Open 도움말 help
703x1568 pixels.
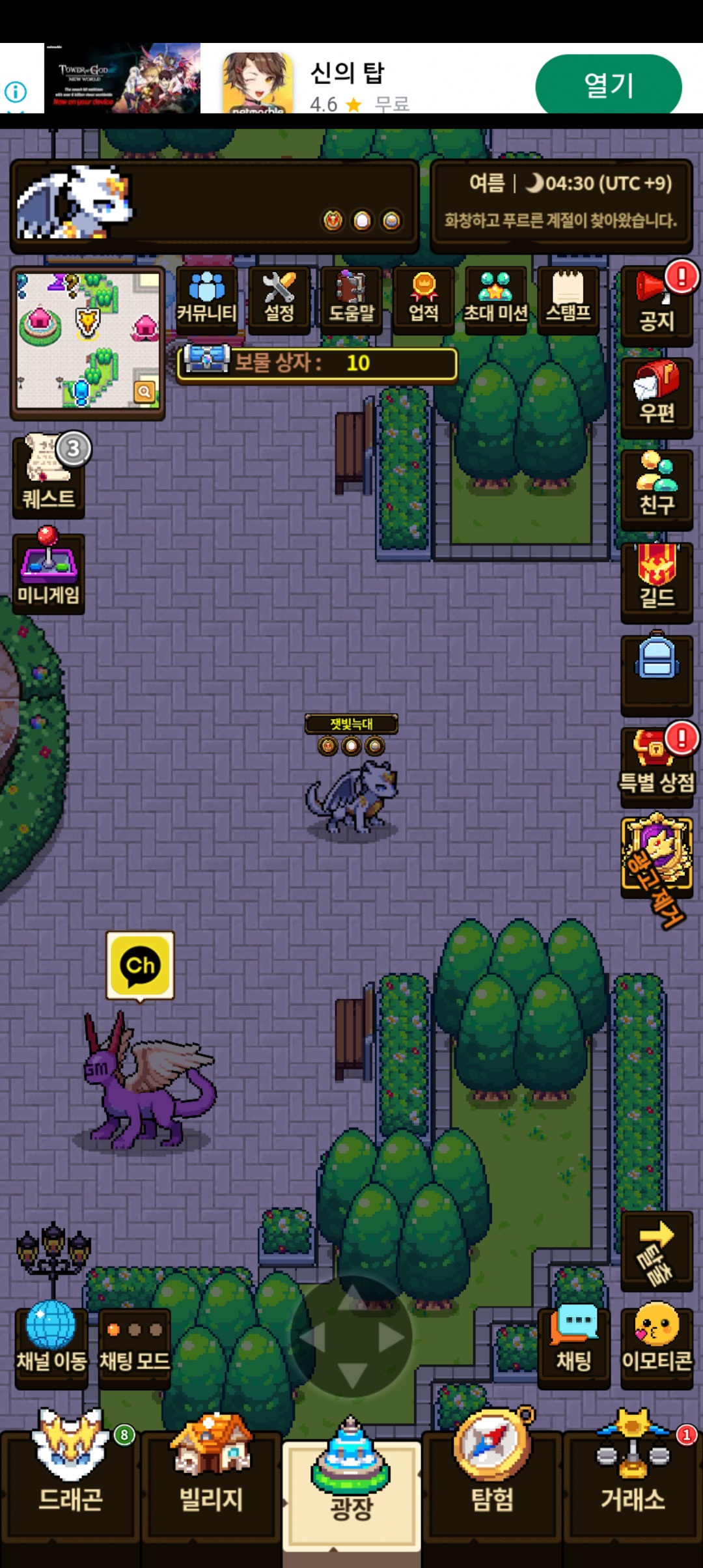(351, 299)
